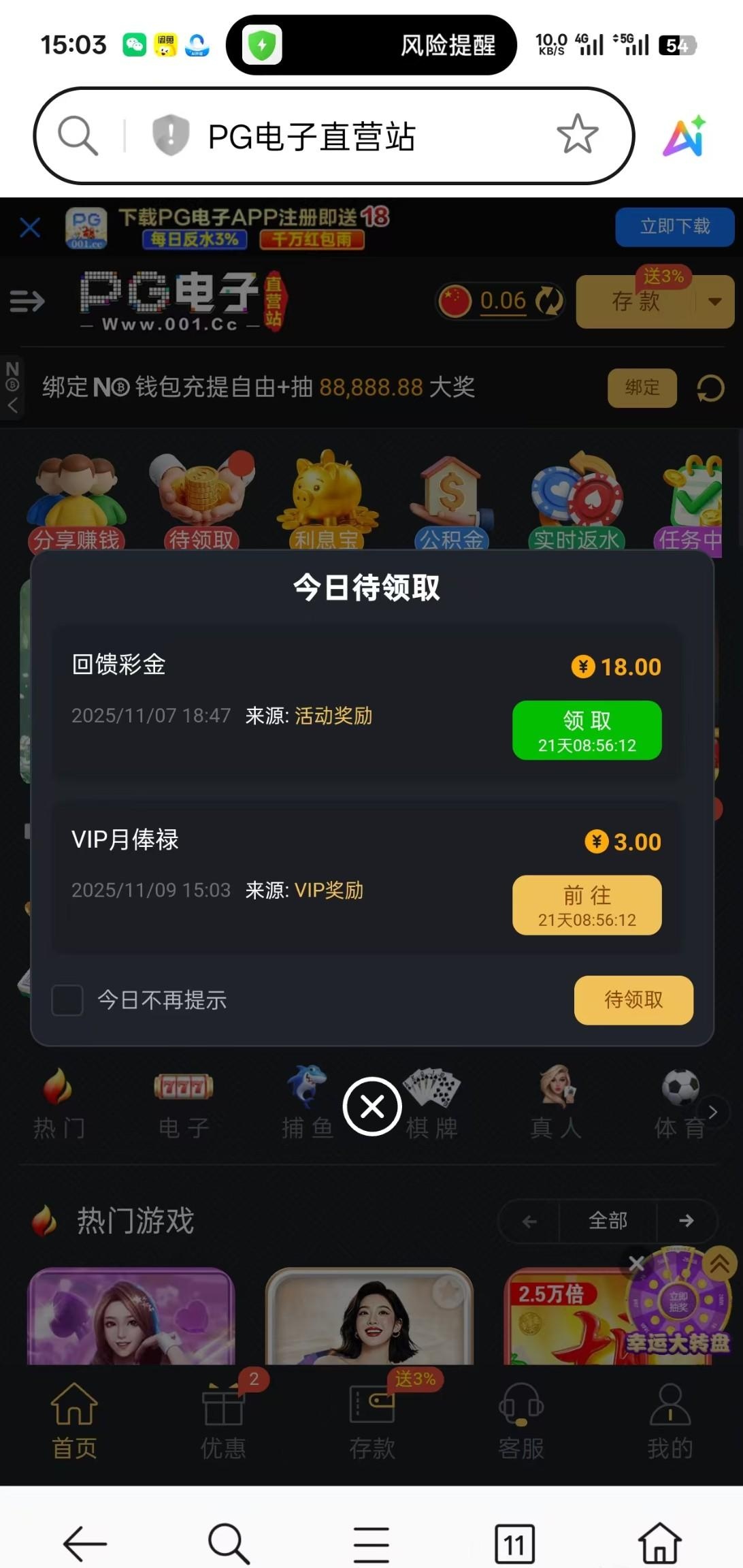Claim the 回馈彩金 18.00 reward
This screenshot has width=743, height=1568.
(587, 730)
